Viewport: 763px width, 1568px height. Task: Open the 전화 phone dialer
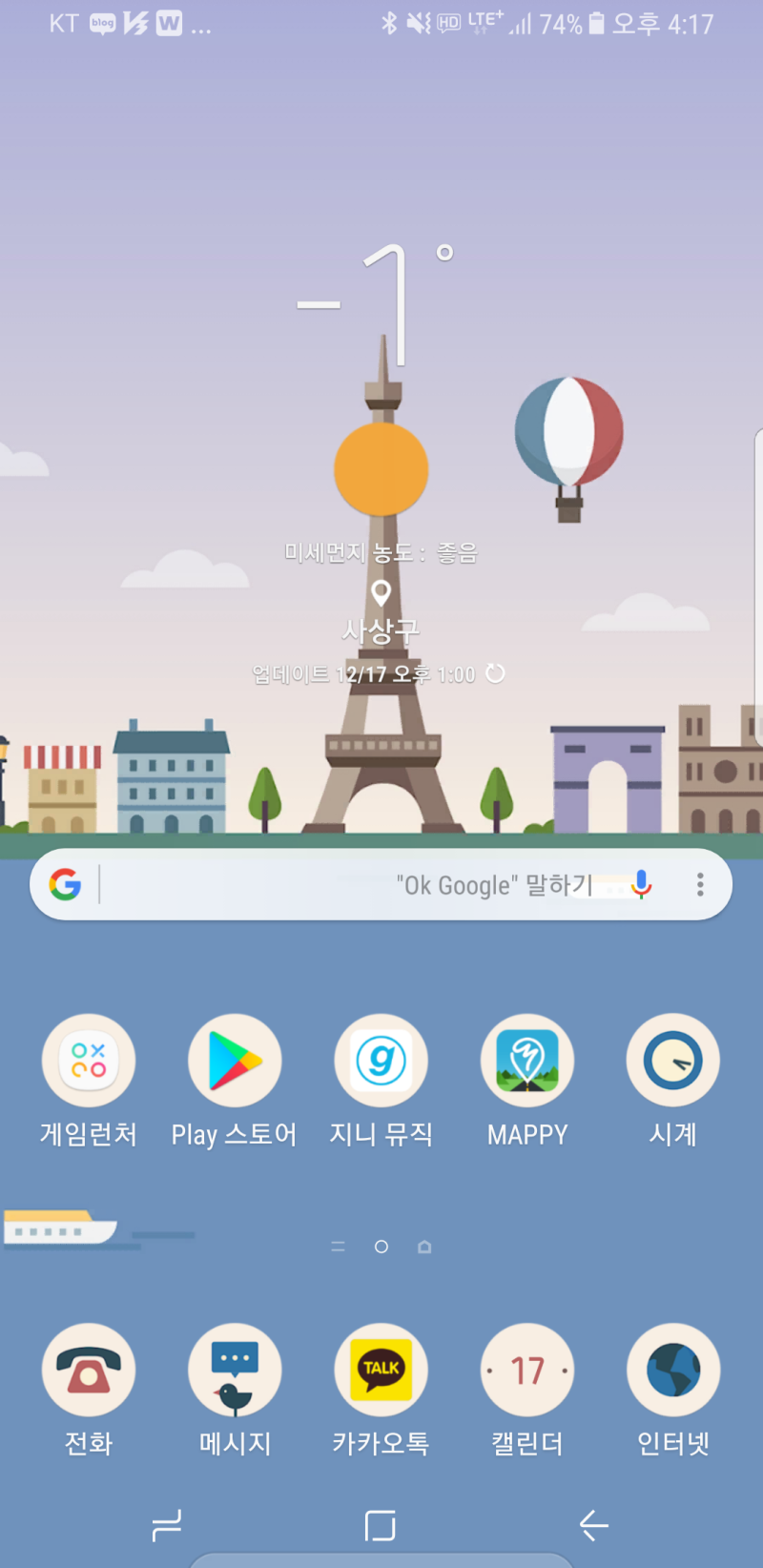89,1369
